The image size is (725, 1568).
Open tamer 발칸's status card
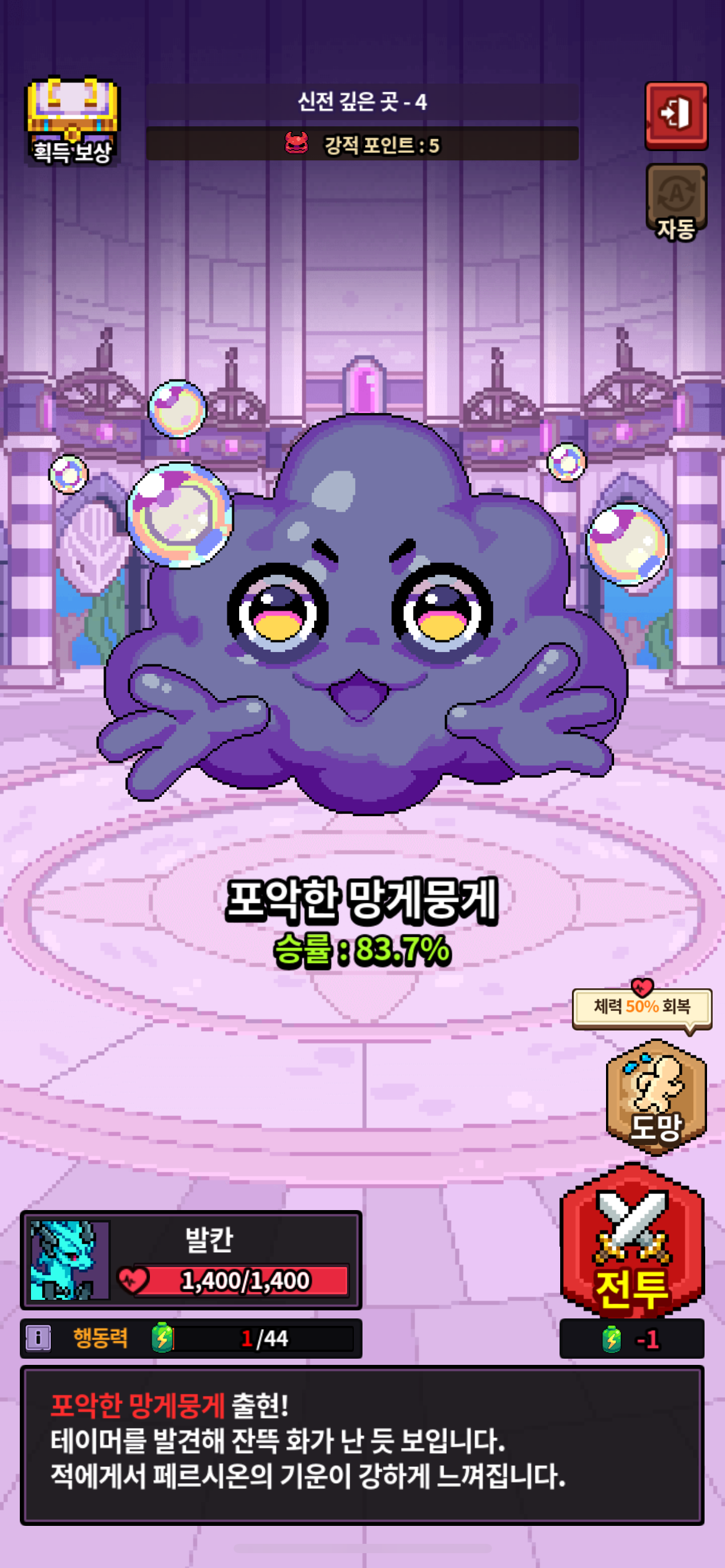tap(191, 1260)
